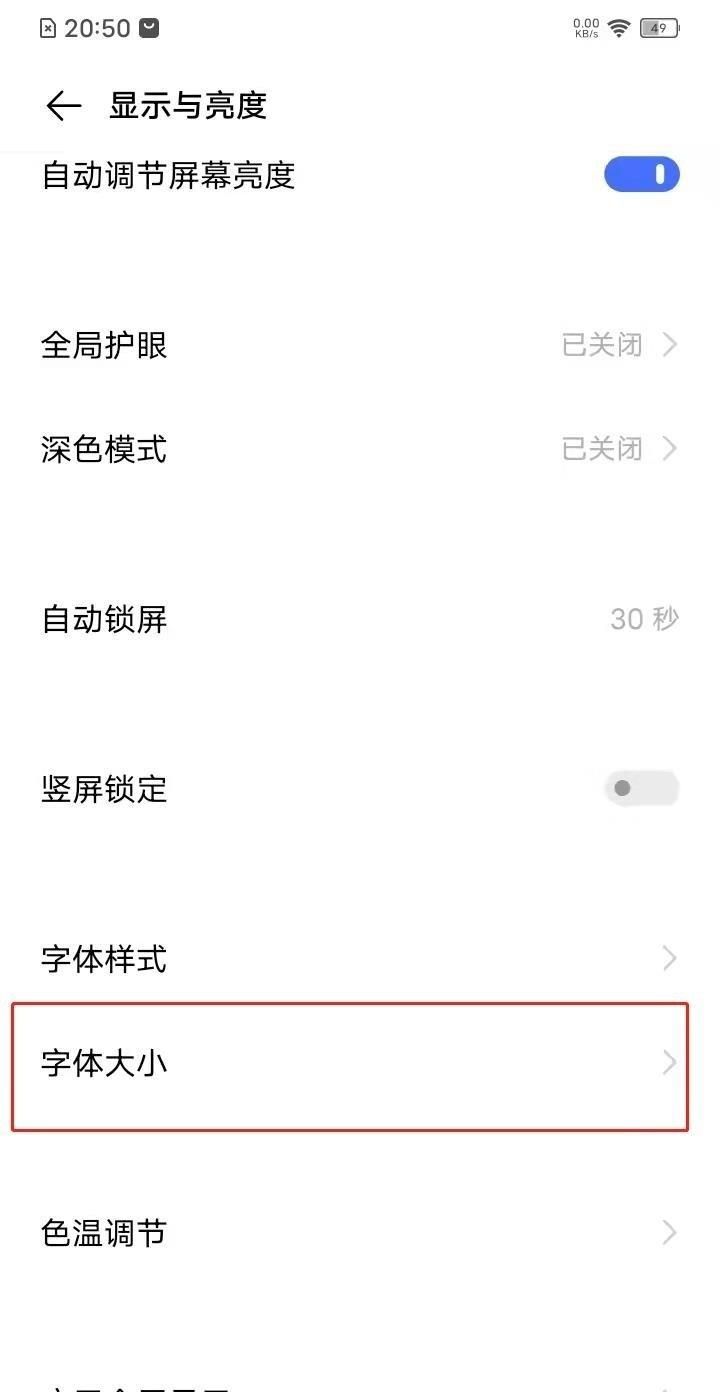The width and height of the screenshot is (720, 1392).
Task: Open 深色模式 settings
Action: 360,449
